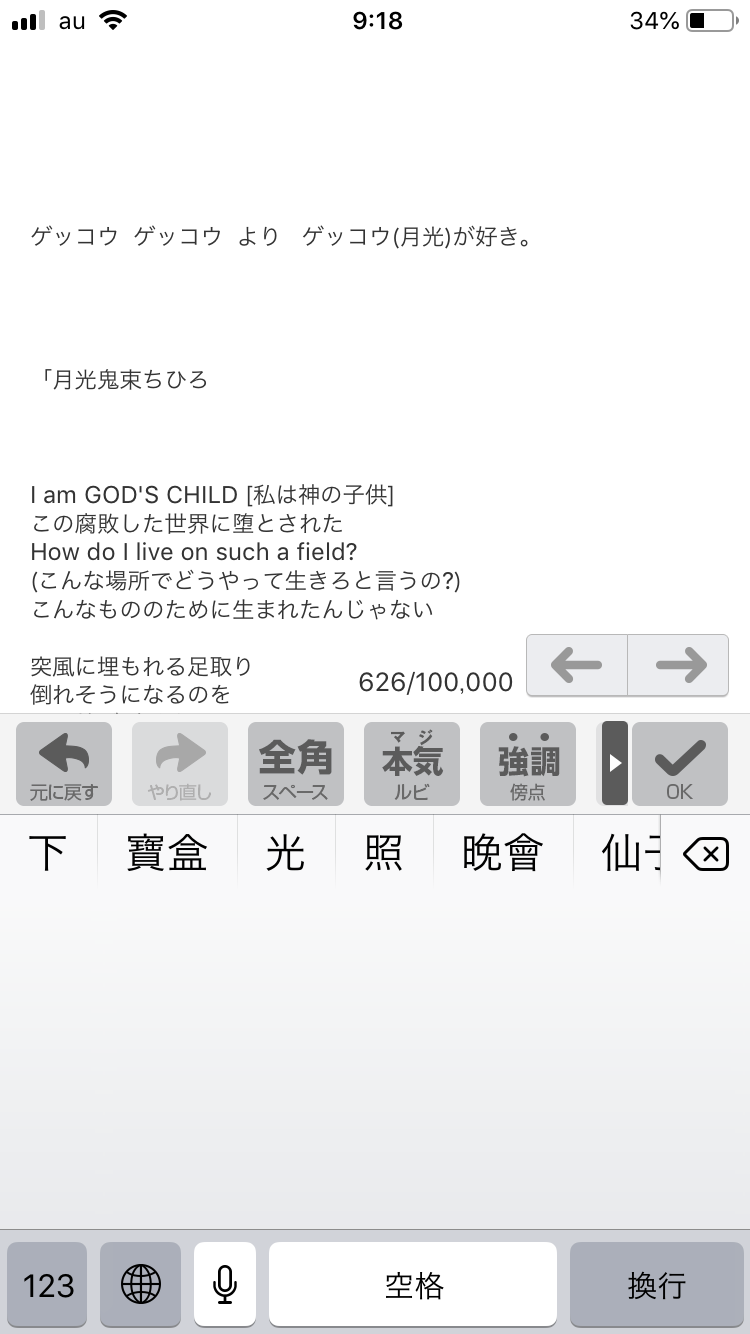Confirm editing with the OK checkmark

679,764
